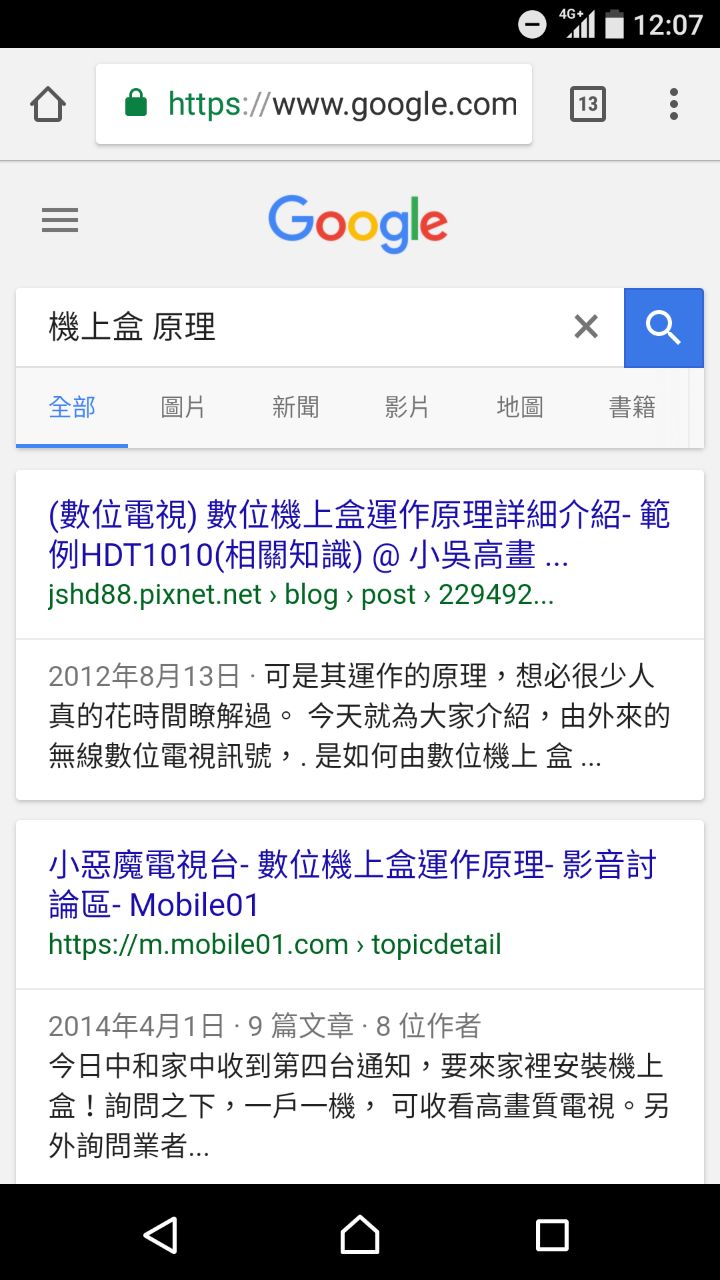This screenshot has height=1280, width=720.
Task: Switch to the 圖片 tab
Action: coord(183,407)
